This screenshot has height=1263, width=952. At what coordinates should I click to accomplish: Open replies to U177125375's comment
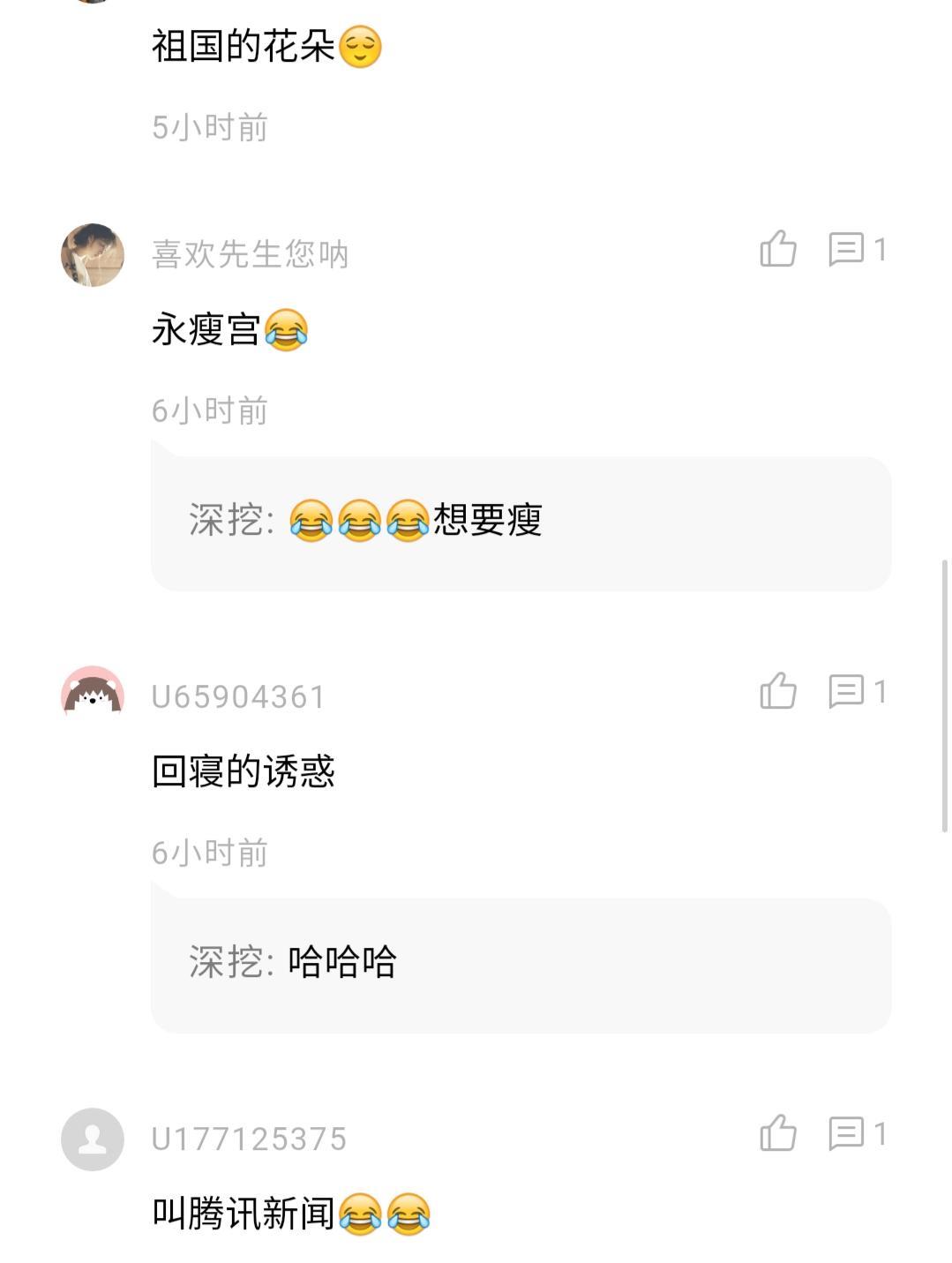[x=855, y=1133]
